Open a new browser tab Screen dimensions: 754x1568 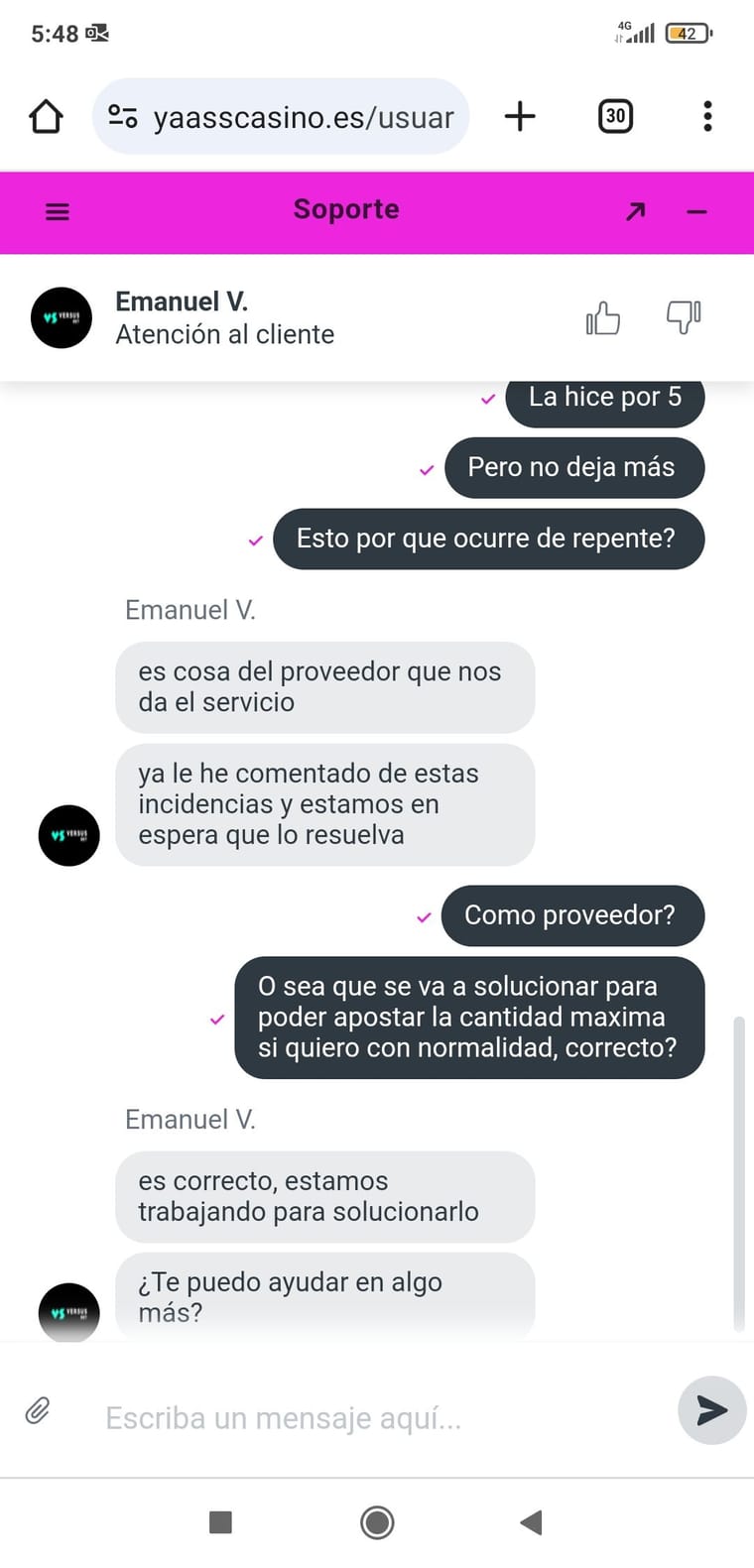[520, 117]
